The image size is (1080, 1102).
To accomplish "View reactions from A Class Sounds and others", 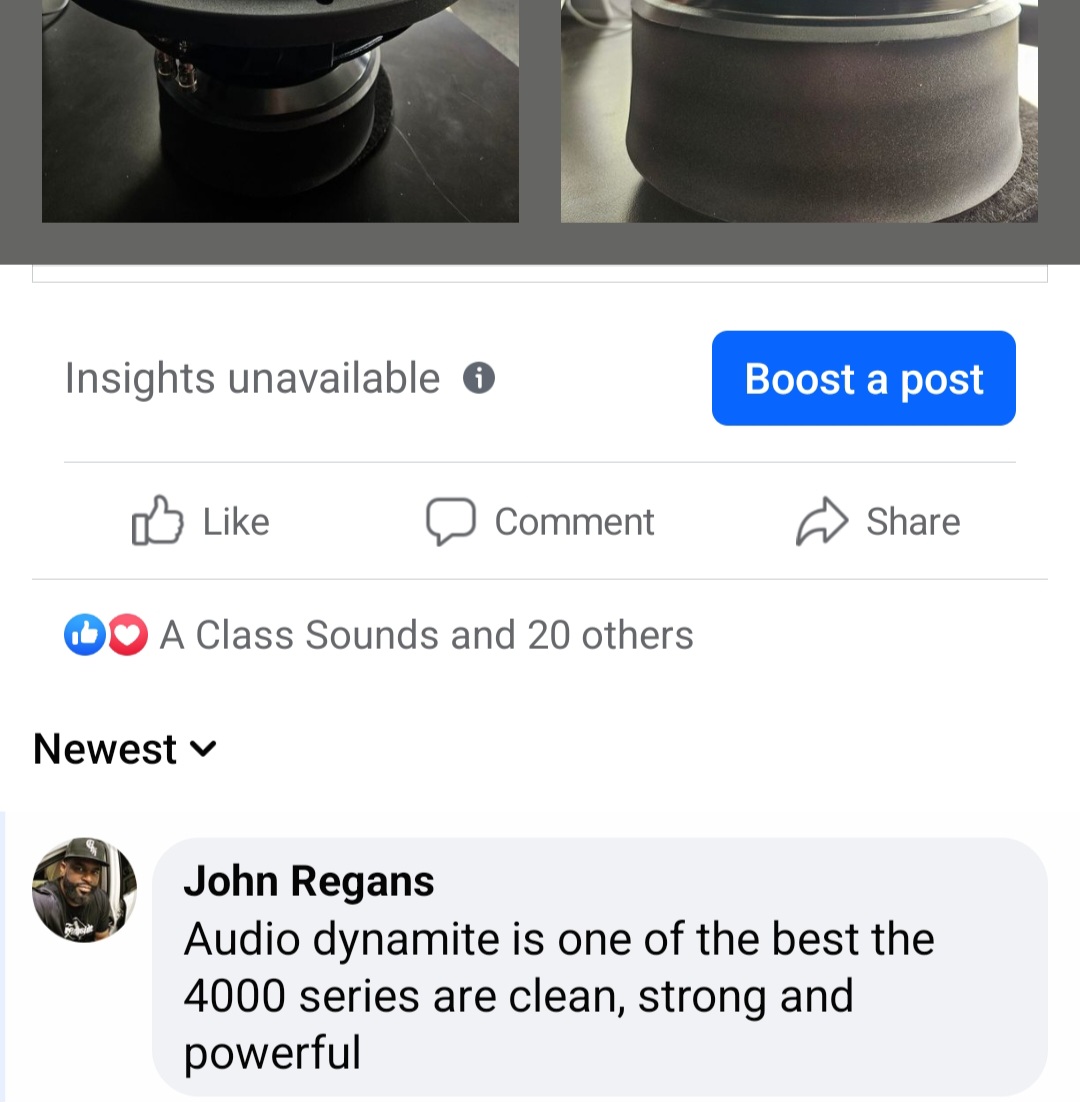I will point(380,635).
